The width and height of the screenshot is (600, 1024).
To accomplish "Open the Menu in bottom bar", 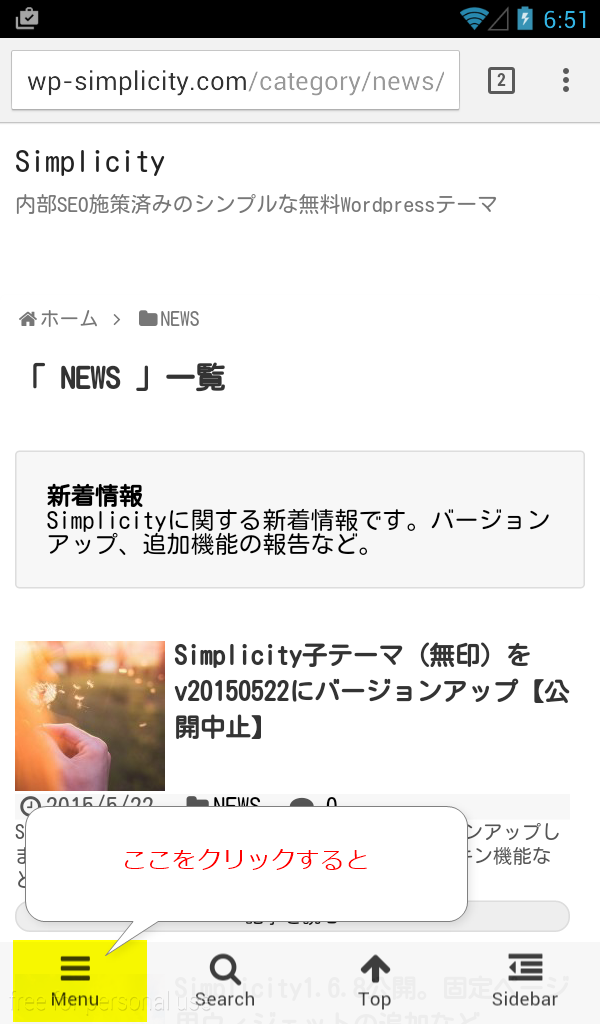I will [x=76, y=980].
